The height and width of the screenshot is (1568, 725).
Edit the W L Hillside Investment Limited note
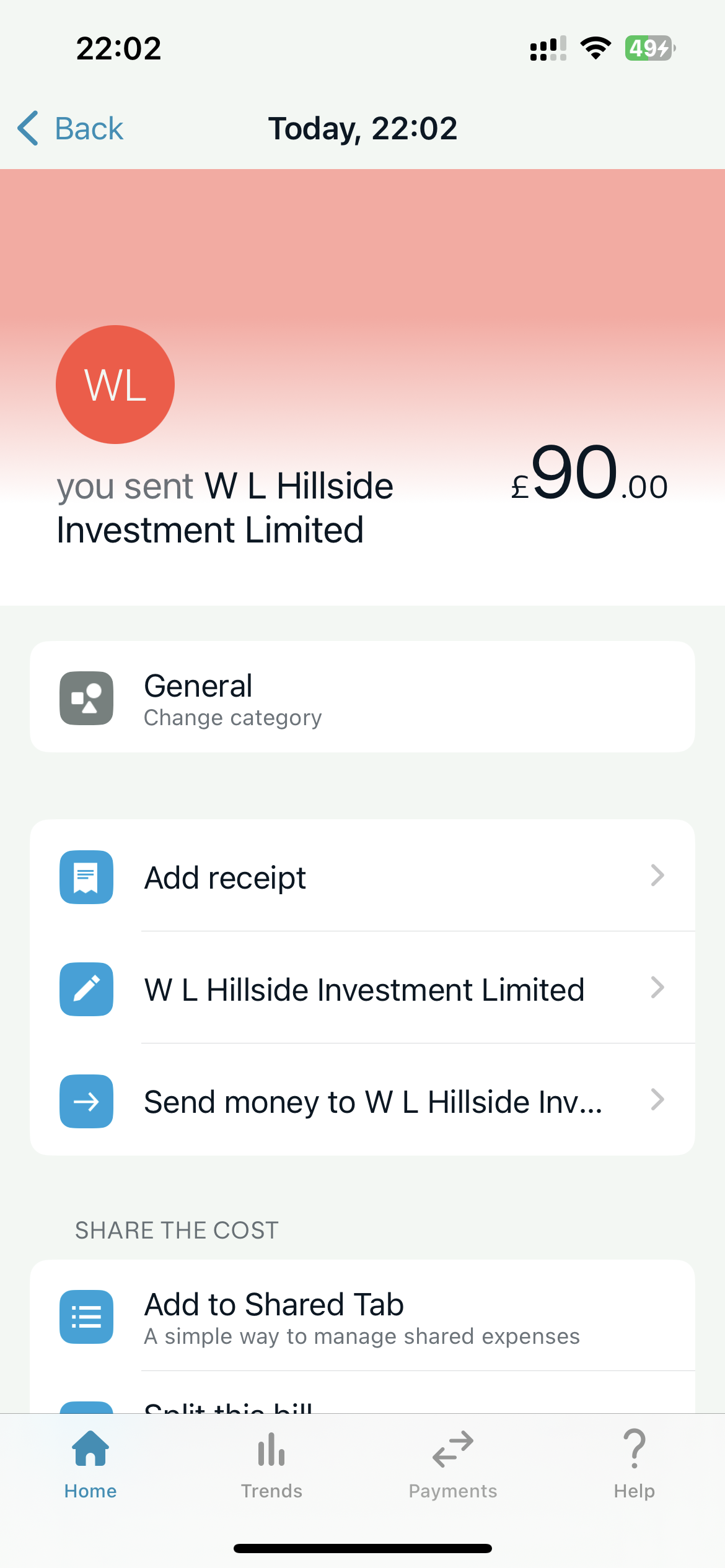click(362, 989)
